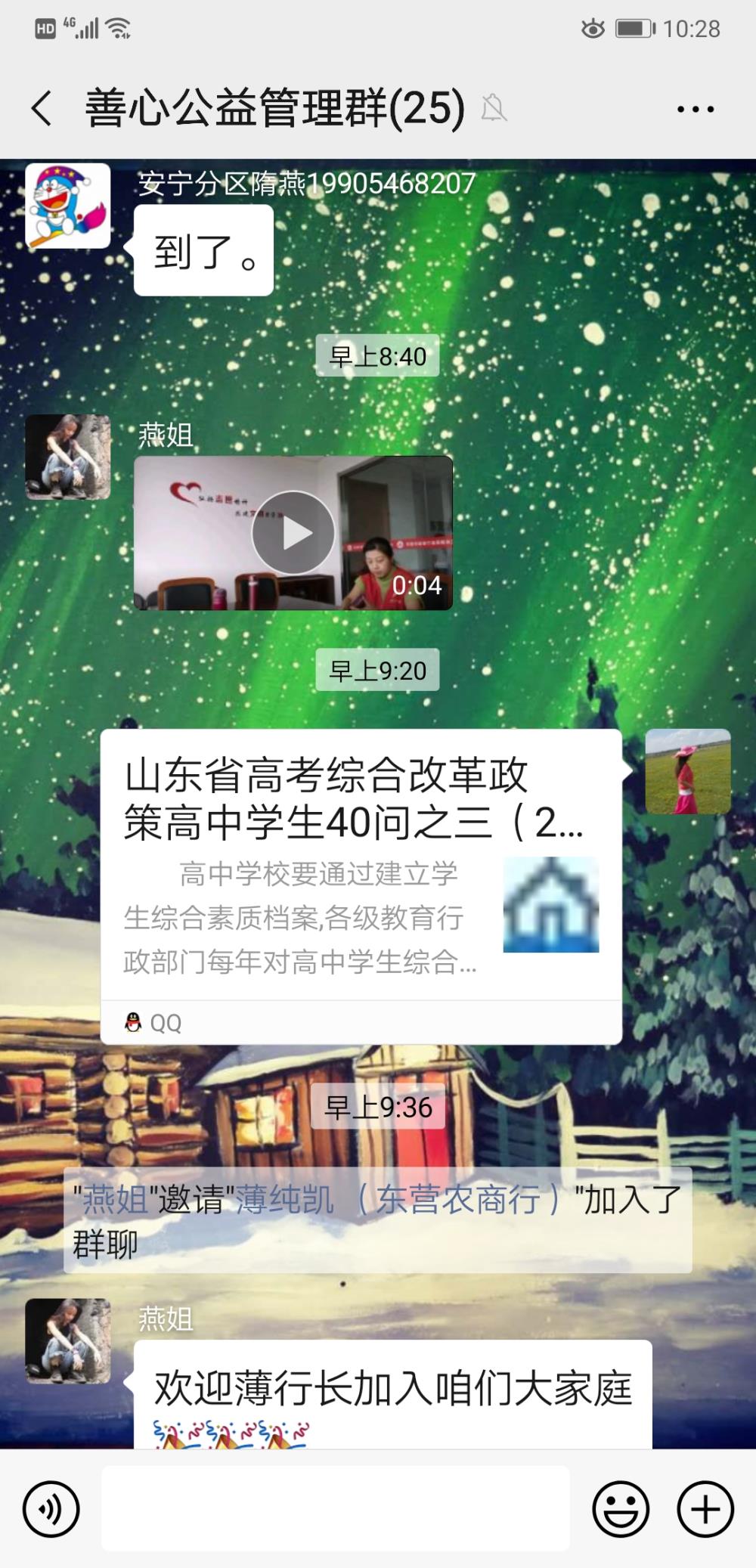Screen dimensions: 756x1568
Task: Play the 0:04 video from 燕姐
Action: (293, 533)
